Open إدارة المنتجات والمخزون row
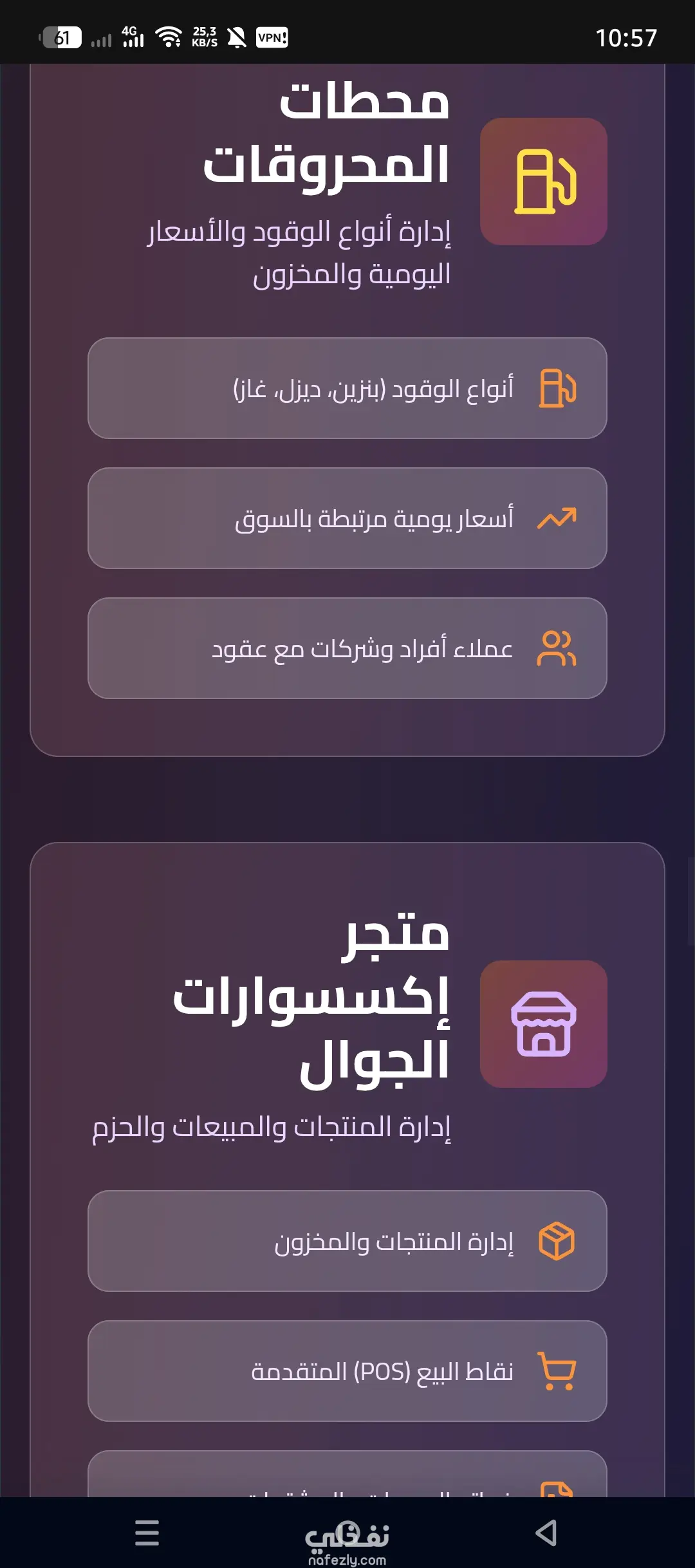 tap(347, 1241)
